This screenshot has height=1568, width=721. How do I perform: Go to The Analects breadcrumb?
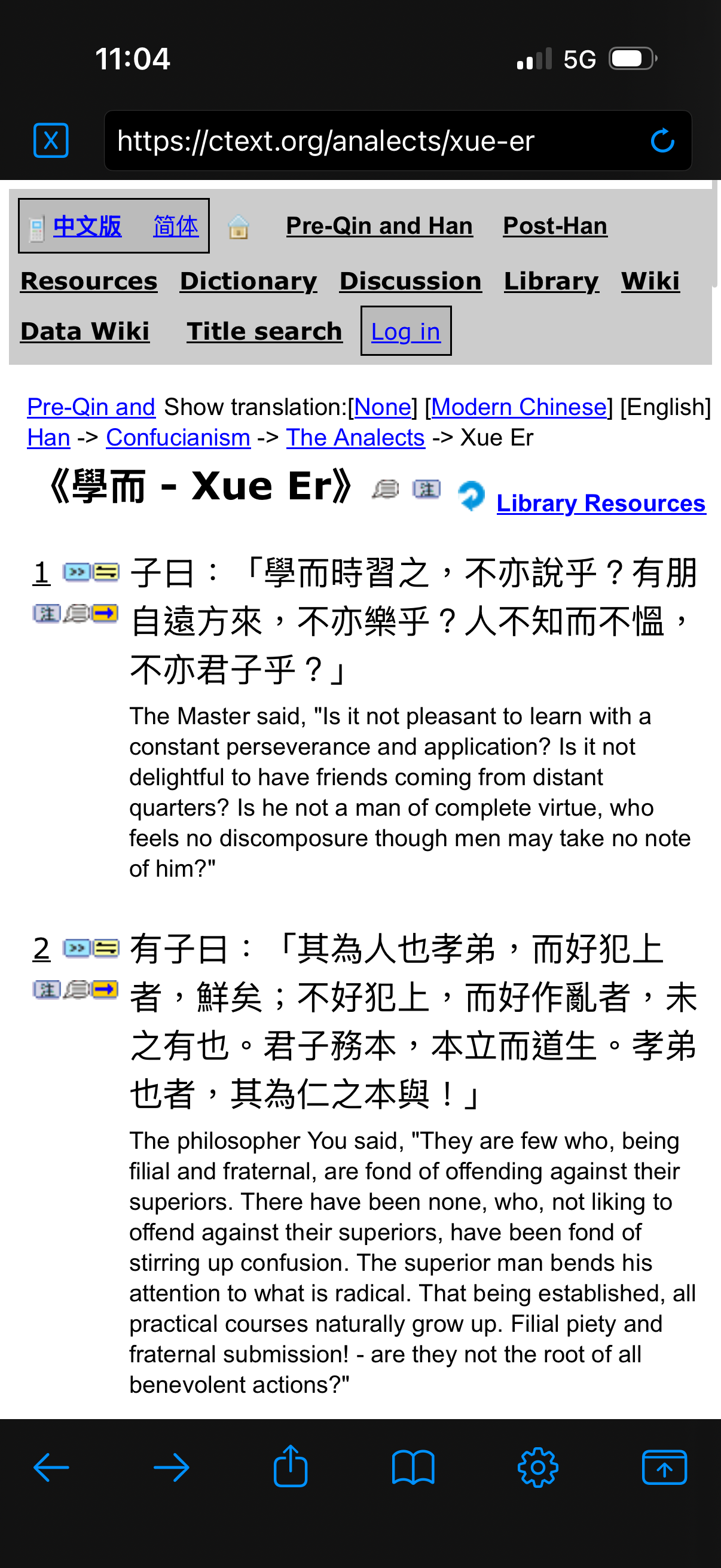point(355,437)
